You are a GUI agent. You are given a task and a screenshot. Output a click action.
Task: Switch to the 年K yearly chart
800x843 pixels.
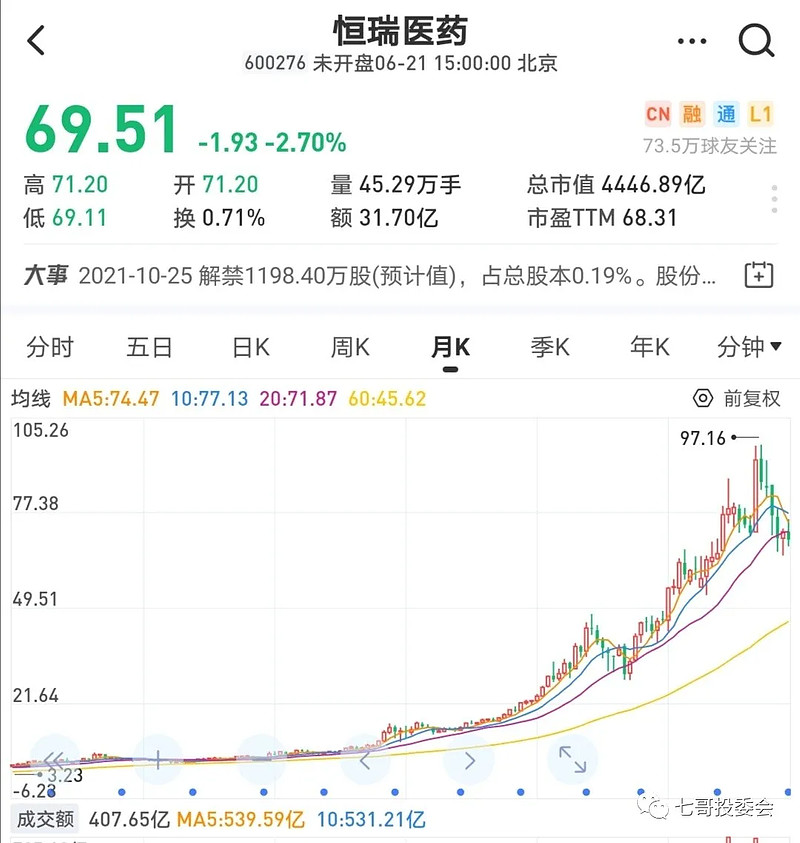point(650,348)
